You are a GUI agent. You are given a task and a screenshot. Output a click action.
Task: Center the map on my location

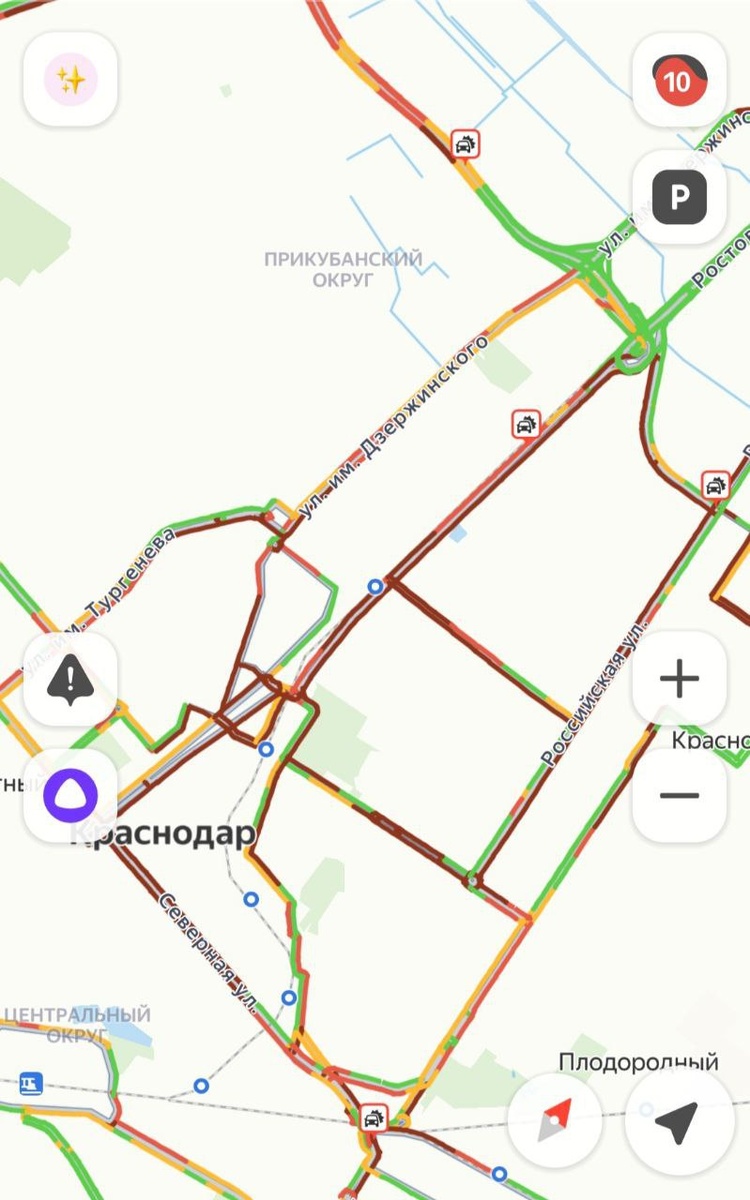(679, 1120)
